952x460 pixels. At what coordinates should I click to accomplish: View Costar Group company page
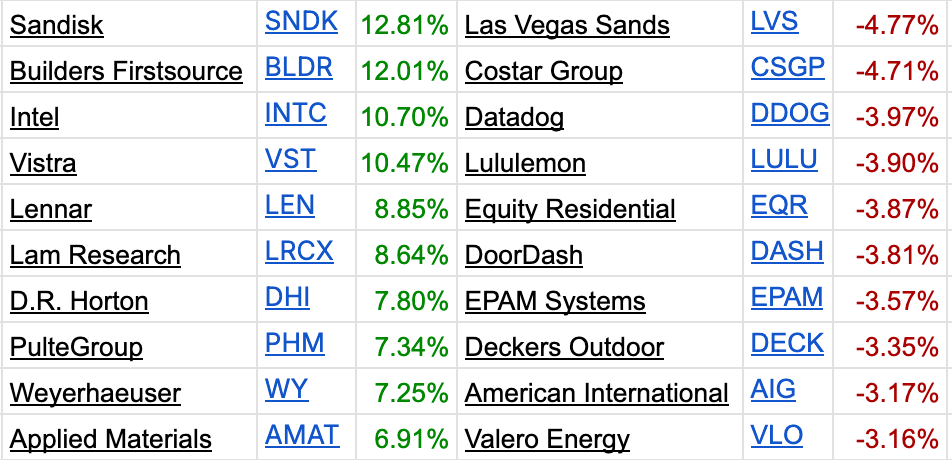[x=543, y=72]
